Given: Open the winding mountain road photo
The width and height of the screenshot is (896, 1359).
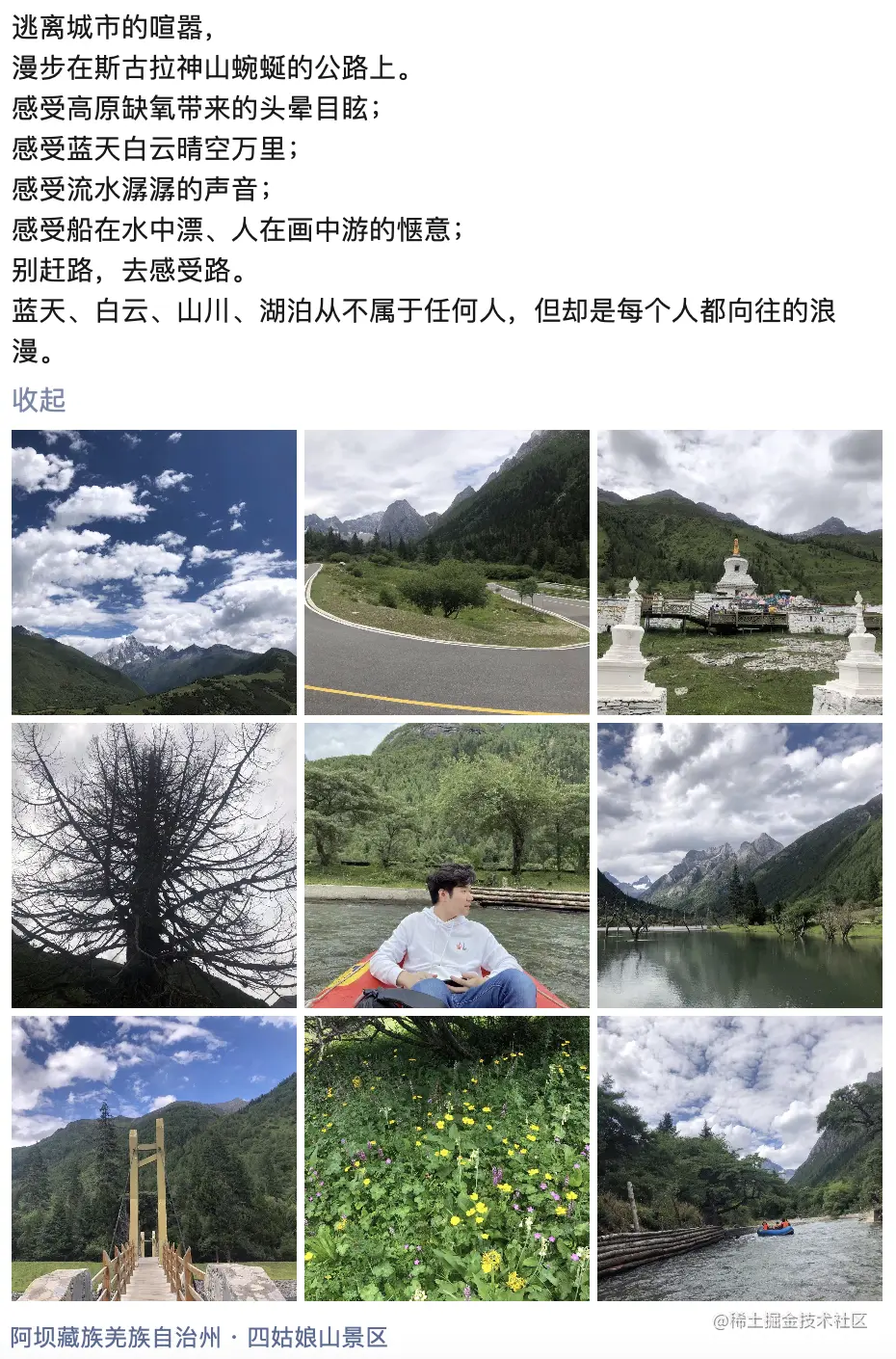Looking at the screenshot, I should point(446,572).
